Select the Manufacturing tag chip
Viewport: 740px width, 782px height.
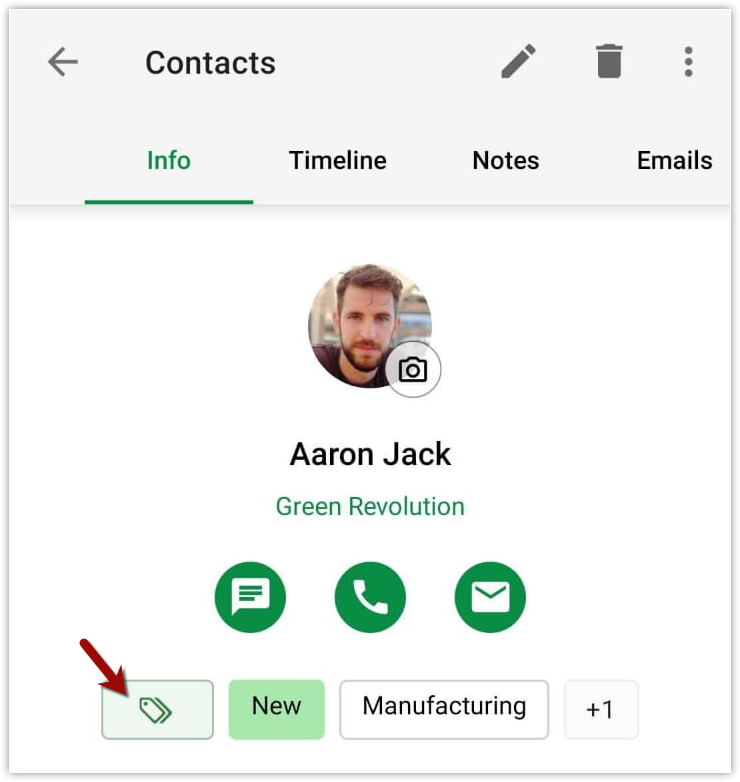(444, 708)
